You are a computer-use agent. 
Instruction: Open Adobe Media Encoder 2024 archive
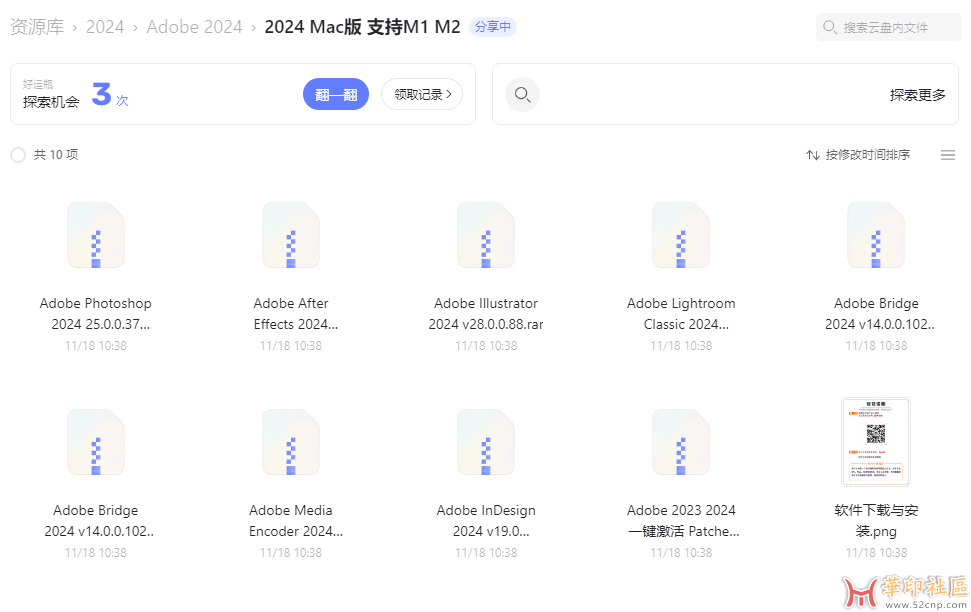291,442
